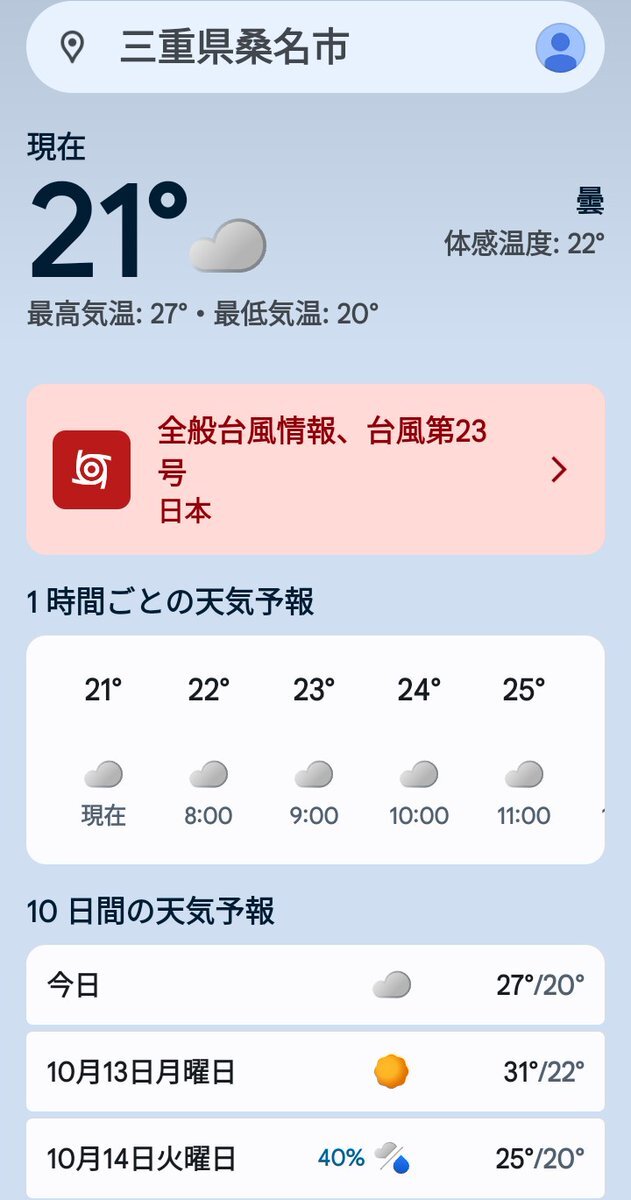The width and height of the screenshot is (631, 1200).
Task: Open the 10月14日火曜日 forecast row
Action: tap(315, 1159)
